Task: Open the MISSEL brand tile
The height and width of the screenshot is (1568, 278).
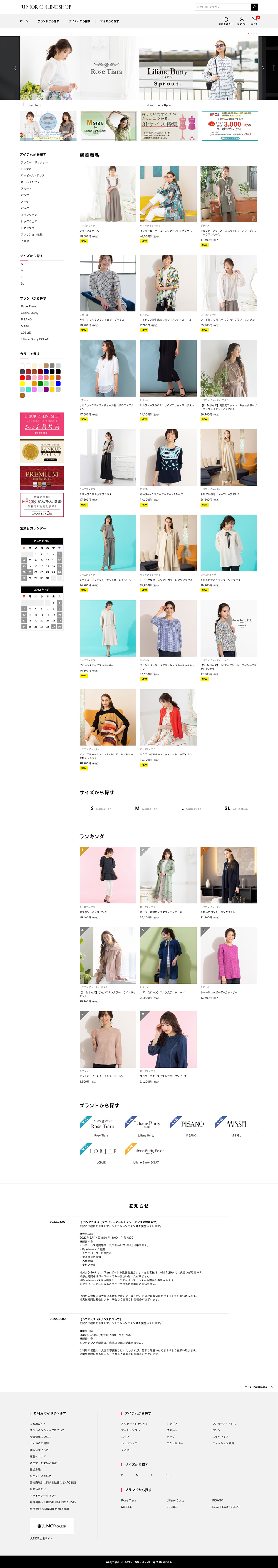Action: [x=236, y=1124]
